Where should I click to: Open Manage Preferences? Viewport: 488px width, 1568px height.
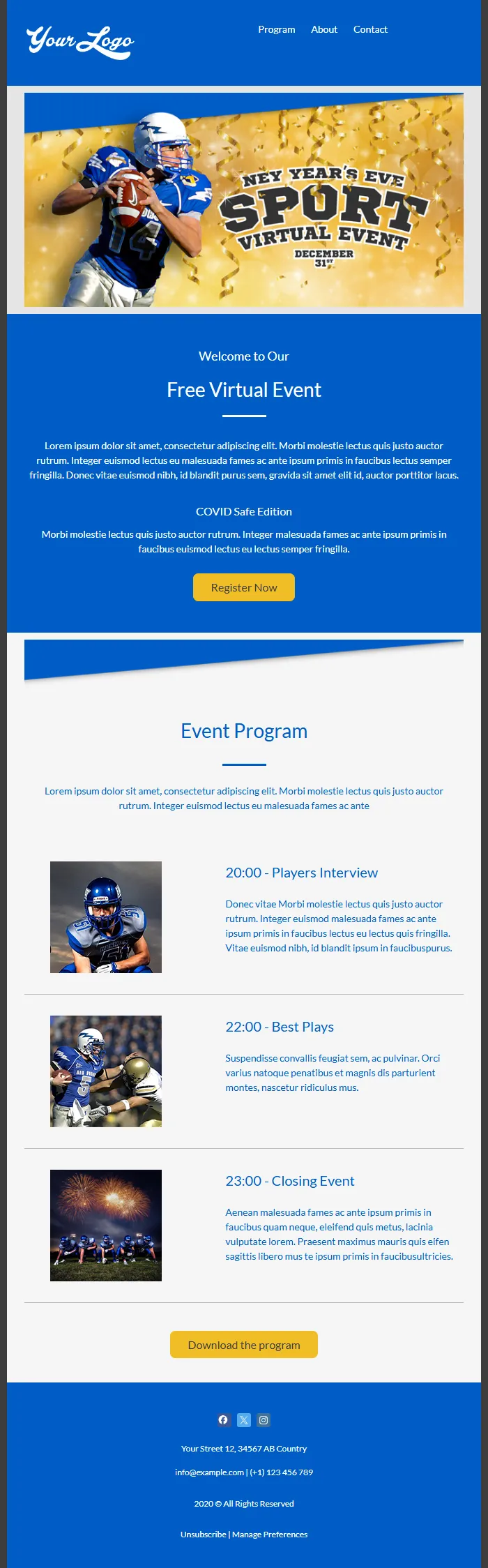click(x=270, y=1534)
